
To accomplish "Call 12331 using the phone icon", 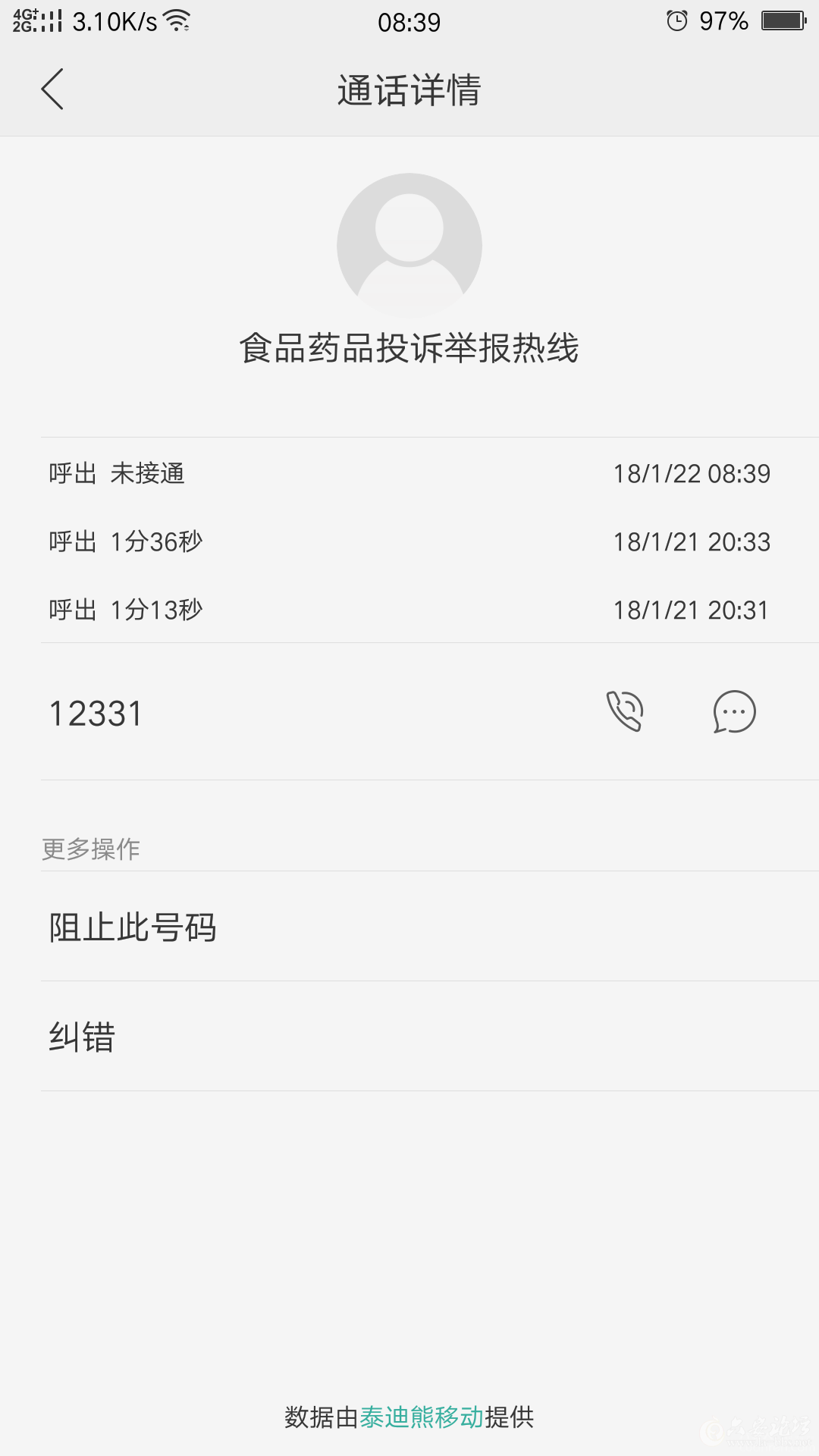I will pyautogui.click(x=625, y=711).
